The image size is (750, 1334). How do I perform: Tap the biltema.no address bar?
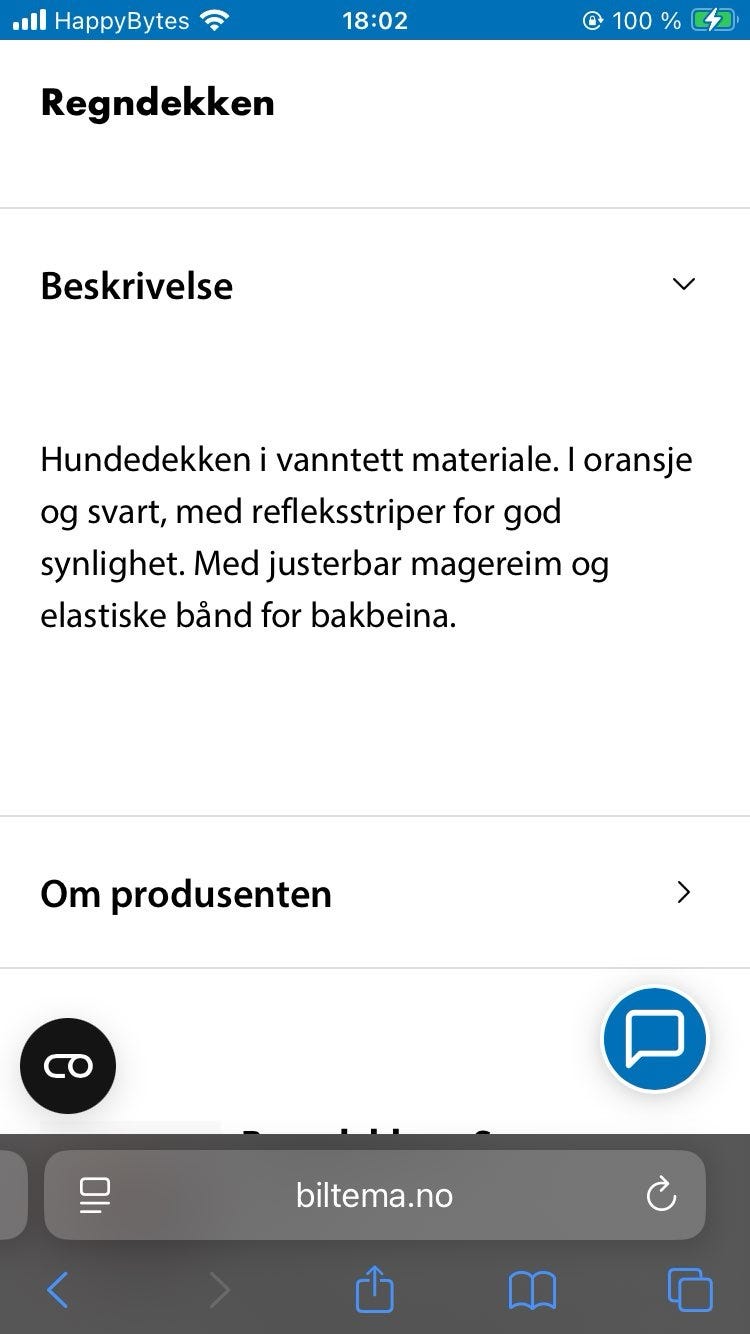click(374, 1194)
